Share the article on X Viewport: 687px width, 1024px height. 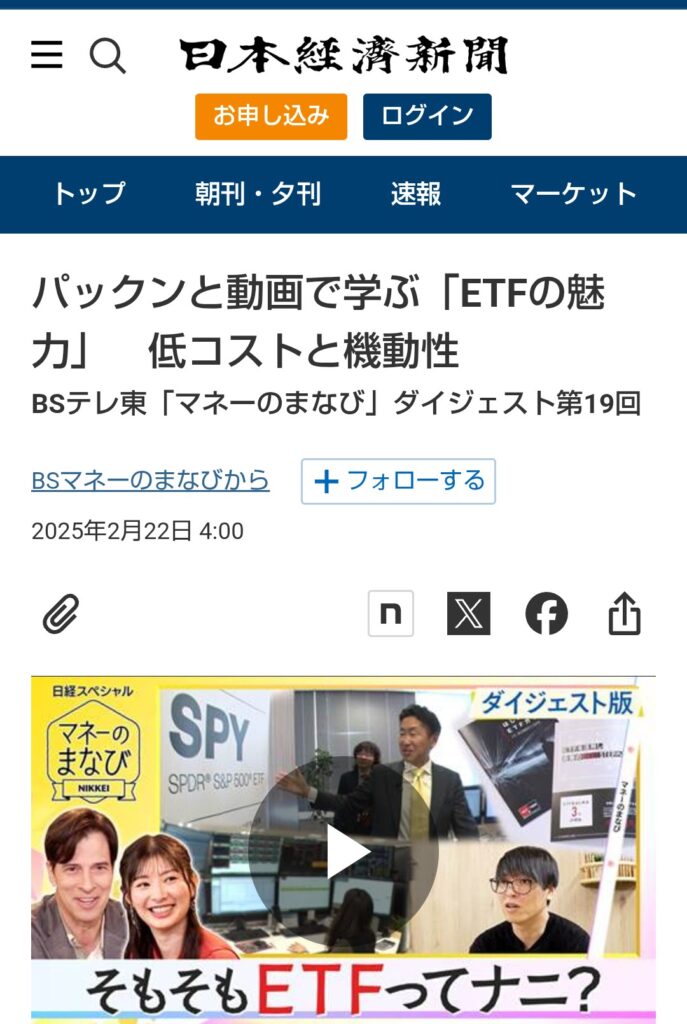pyautogui.click(x=468, y=613)
